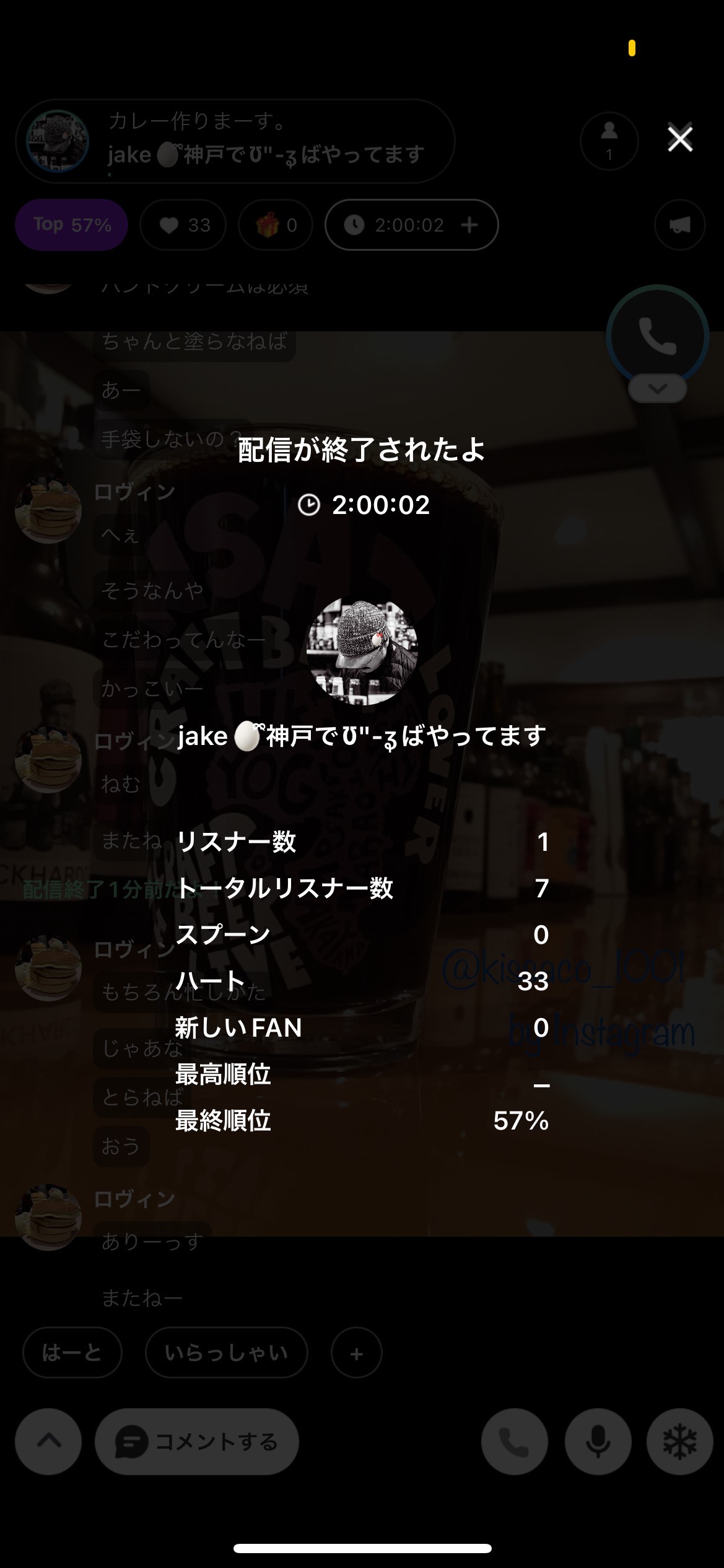Collapse the call bubble with chevron

click(657, 390)
